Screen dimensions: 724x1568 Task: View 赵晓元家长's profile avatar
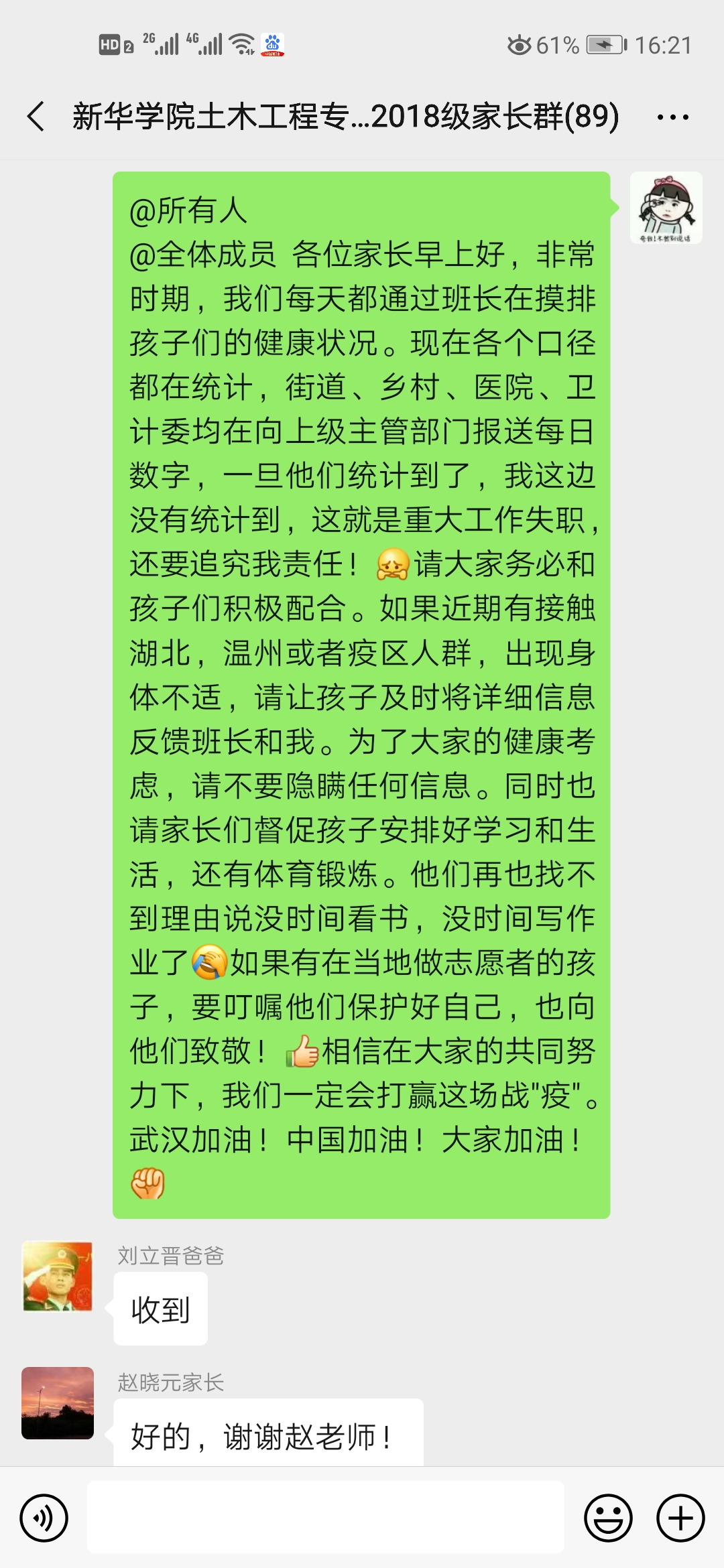click(x=58, y=1402)
